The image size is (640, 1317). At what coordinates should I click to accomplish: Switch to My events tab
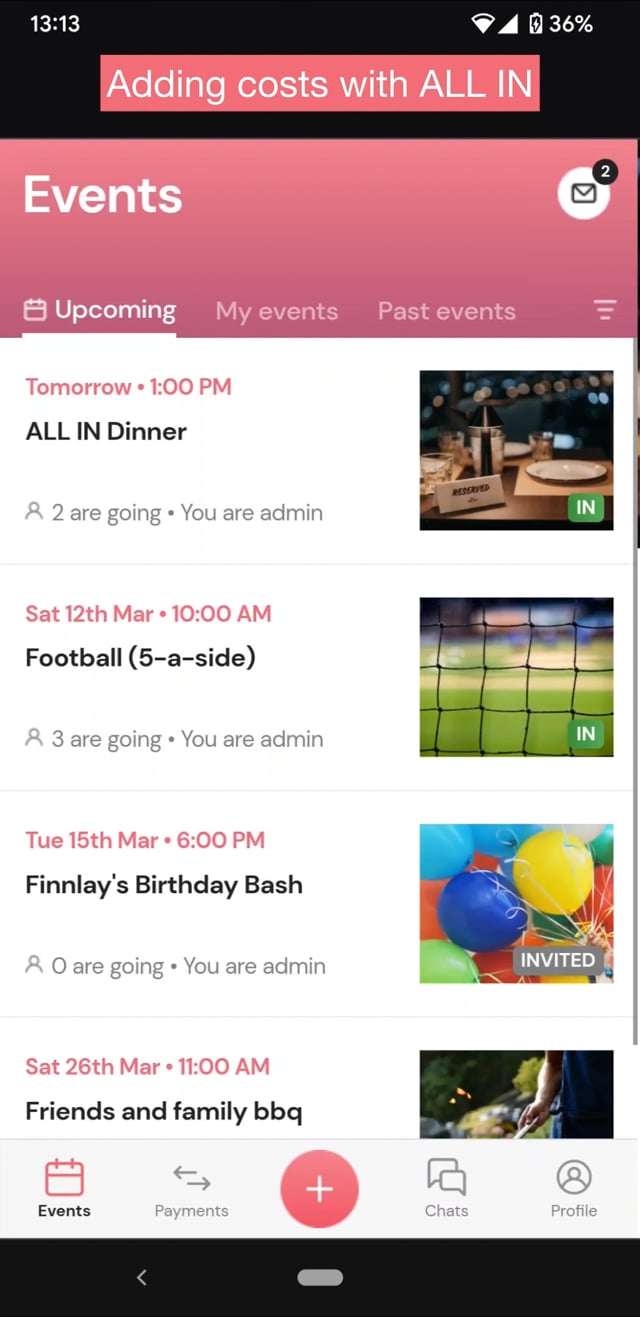tap(276, 311)
